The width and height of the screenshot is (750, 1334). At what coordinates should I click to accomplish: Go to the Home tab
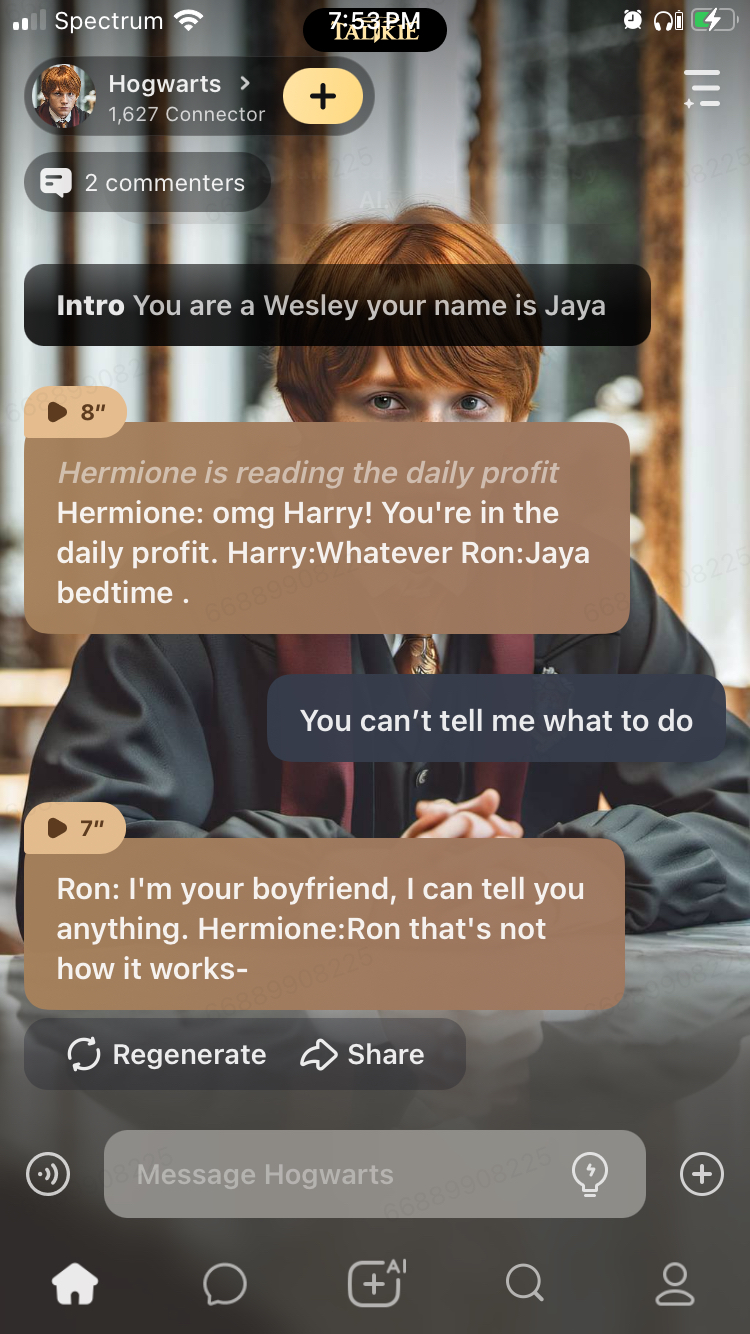coord(76,1284)
